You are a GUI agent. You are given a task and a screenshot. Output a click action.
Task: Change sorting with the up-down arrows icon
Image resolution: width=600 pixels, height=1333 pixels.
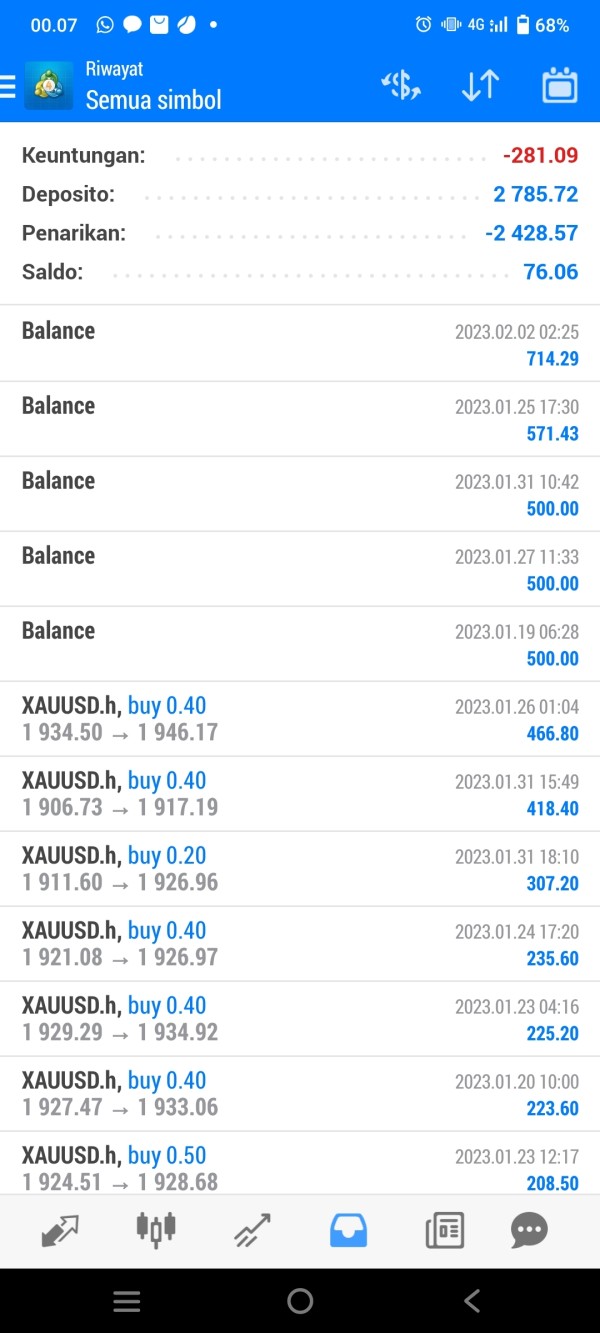tap(480, 86)
